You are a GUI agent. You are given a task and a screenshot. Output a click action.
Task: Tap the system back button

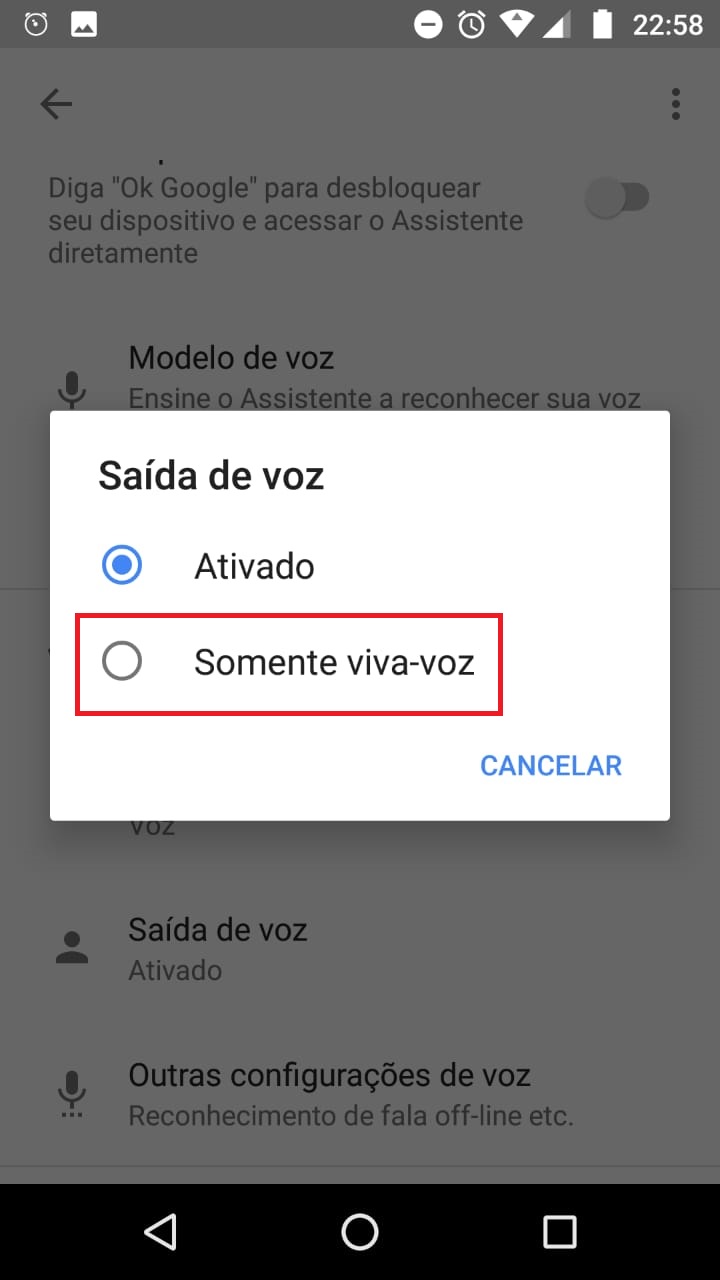point(160,1231)
